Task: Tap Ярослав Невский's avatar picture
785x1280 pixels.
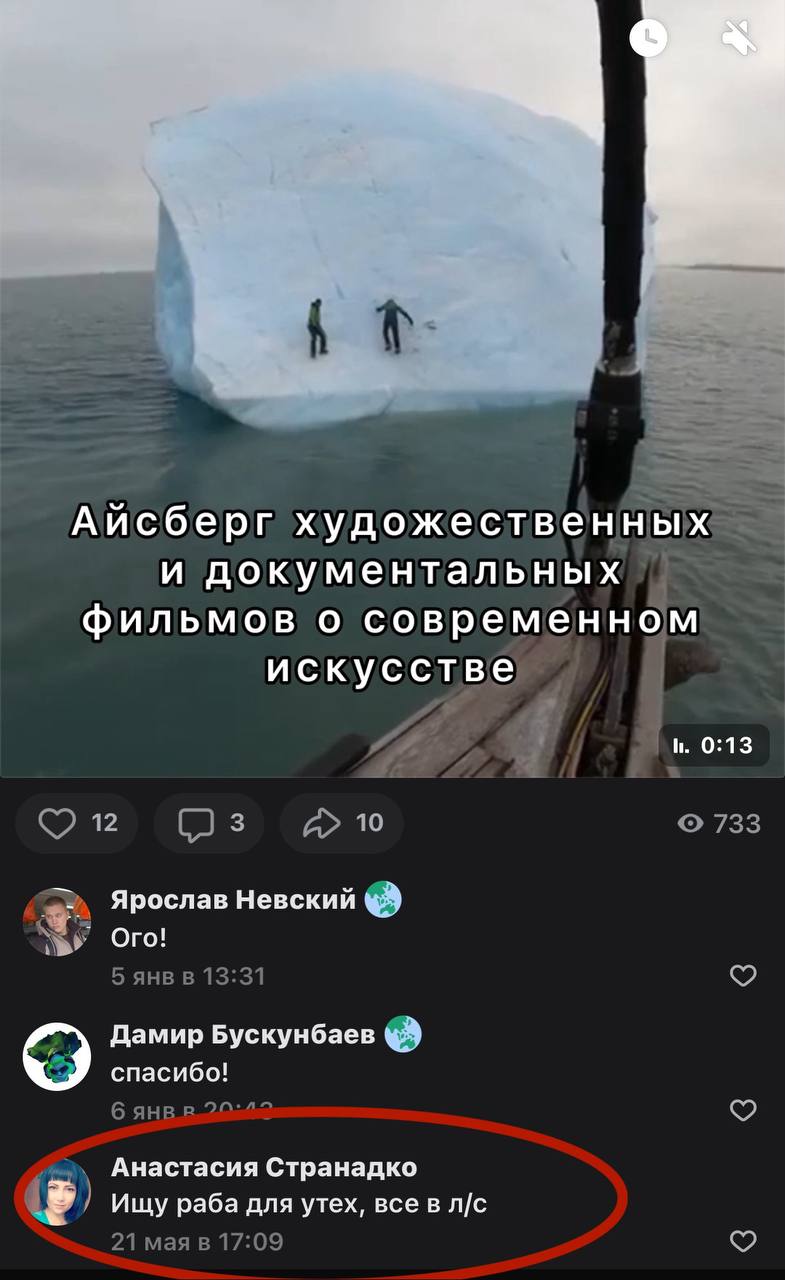Action: [57, 922]
